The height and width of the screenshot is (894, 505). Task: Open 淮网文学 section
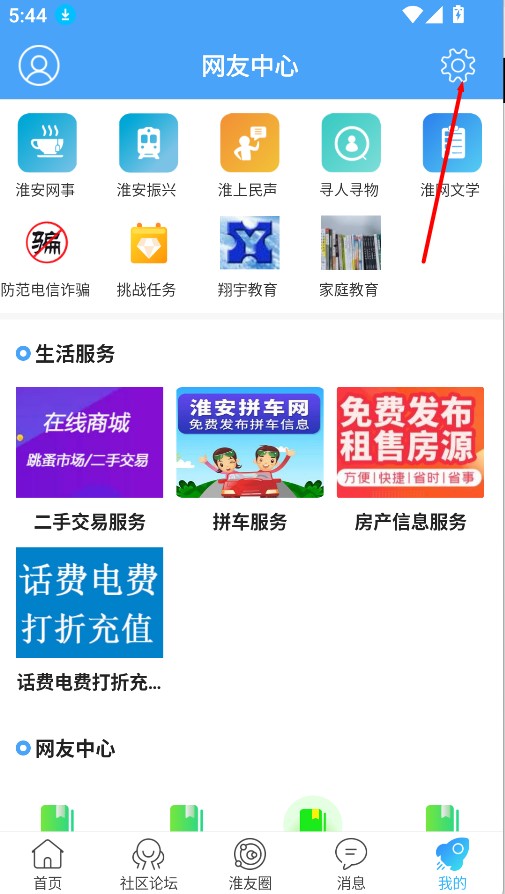pyautogui.click(x=451, y=156)
